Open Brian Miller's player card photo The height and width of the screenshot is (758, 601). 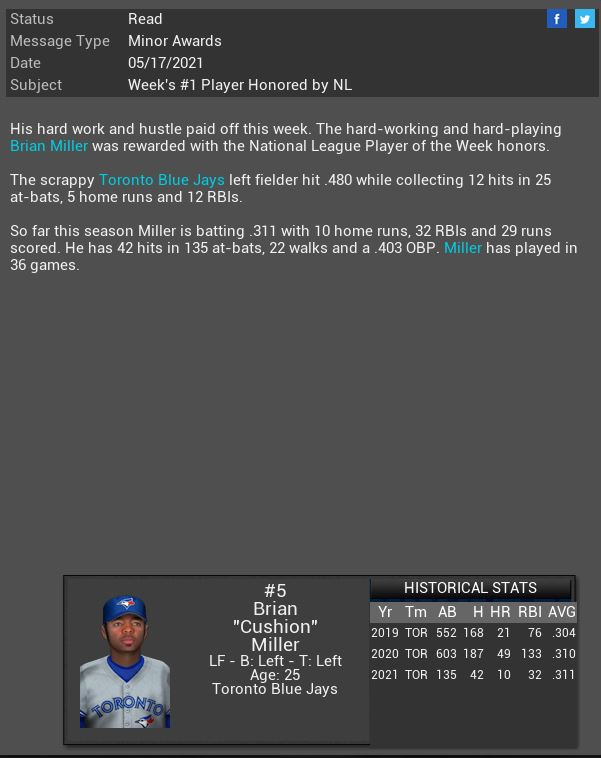[125, 661]
